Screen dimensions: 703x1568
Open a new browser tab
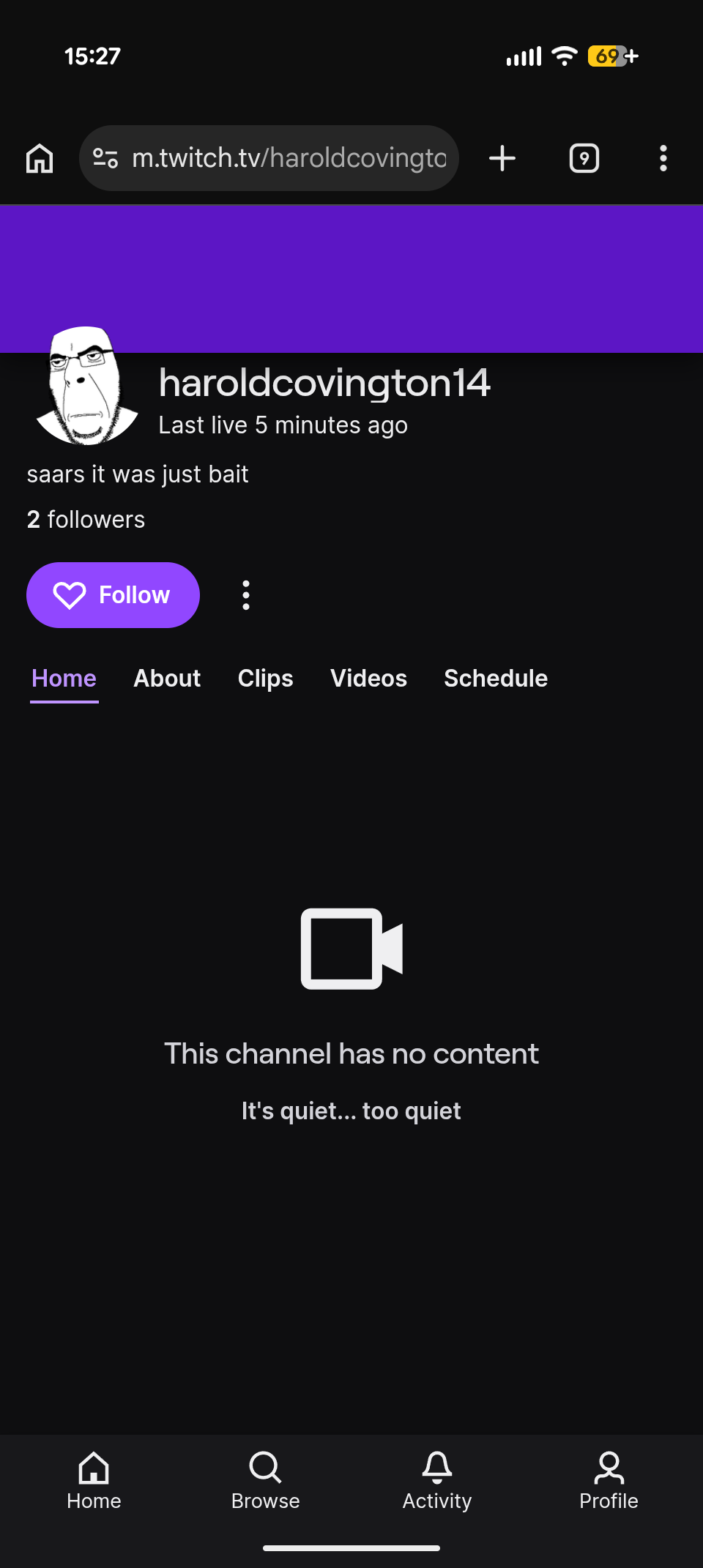[502, 158]
